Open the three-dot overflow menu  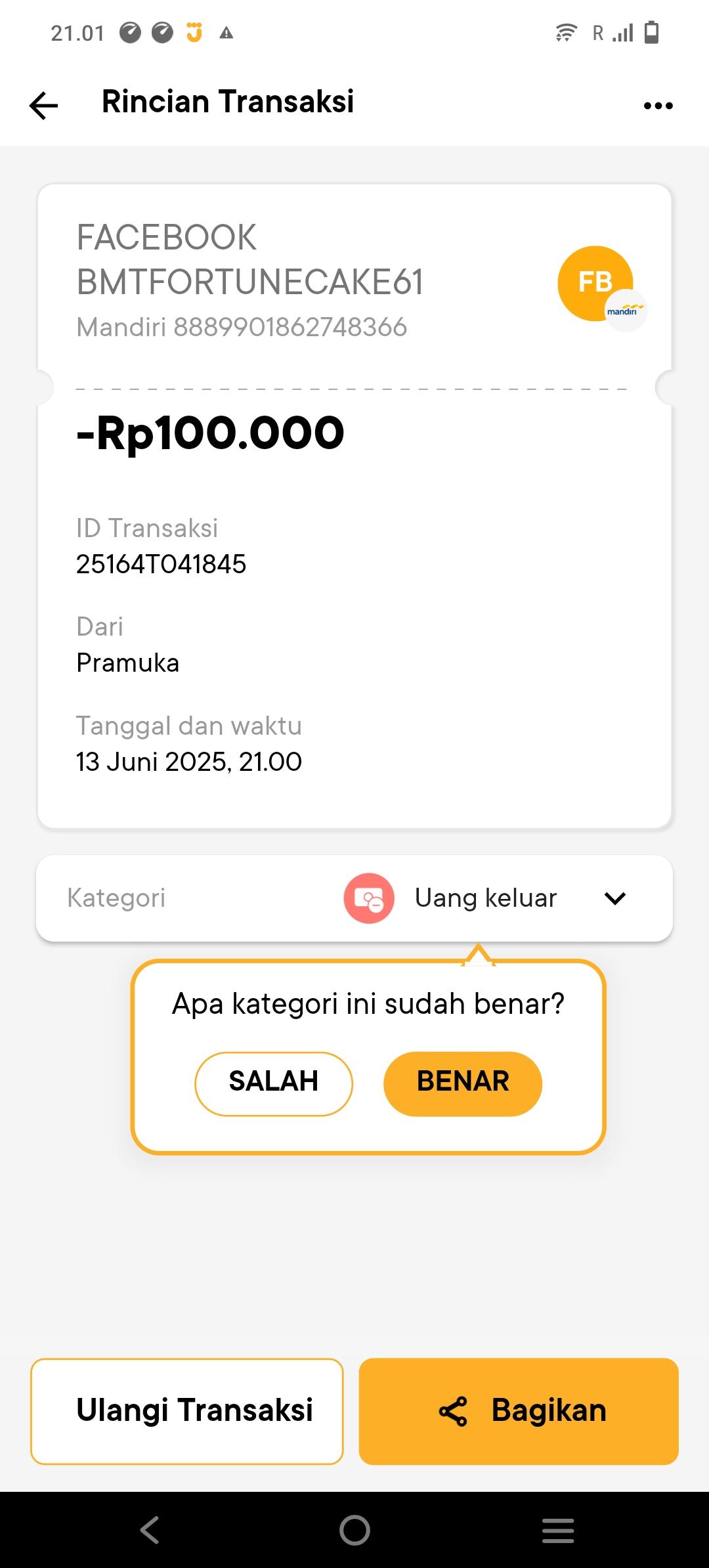click(x=658, y=105)
